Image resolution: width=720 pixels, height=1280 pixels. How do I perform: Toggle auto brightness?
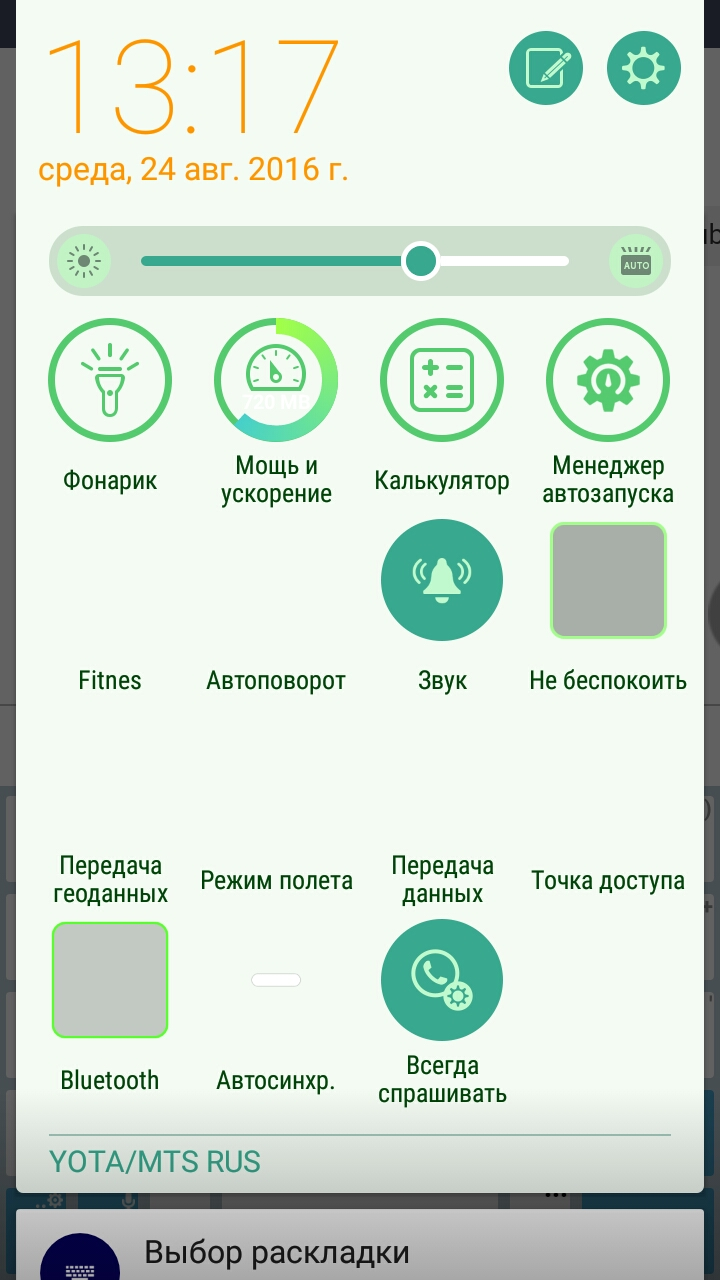[x=636, y=262]
